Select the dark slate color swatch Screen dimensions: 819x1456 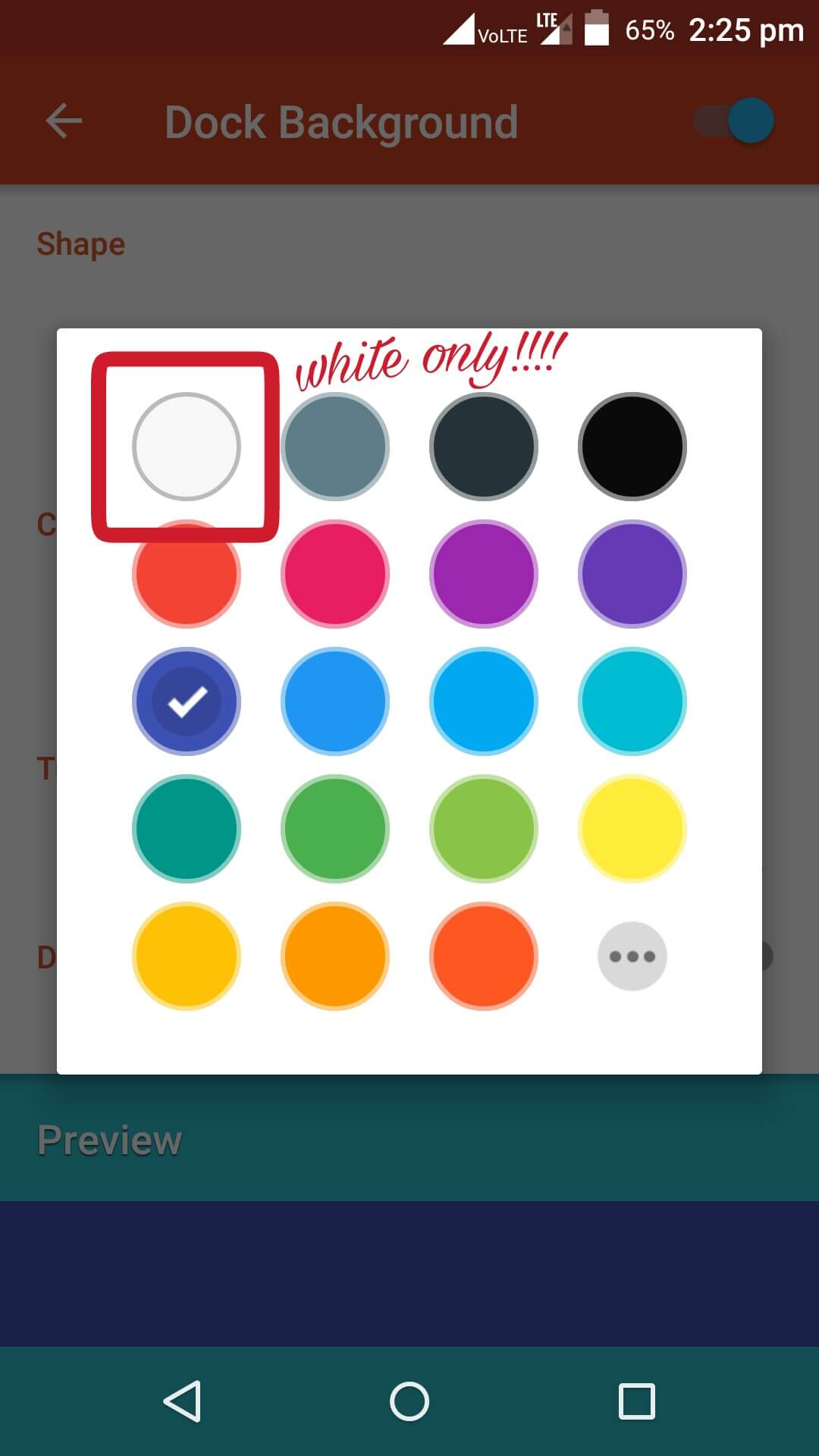coord(484,447)
